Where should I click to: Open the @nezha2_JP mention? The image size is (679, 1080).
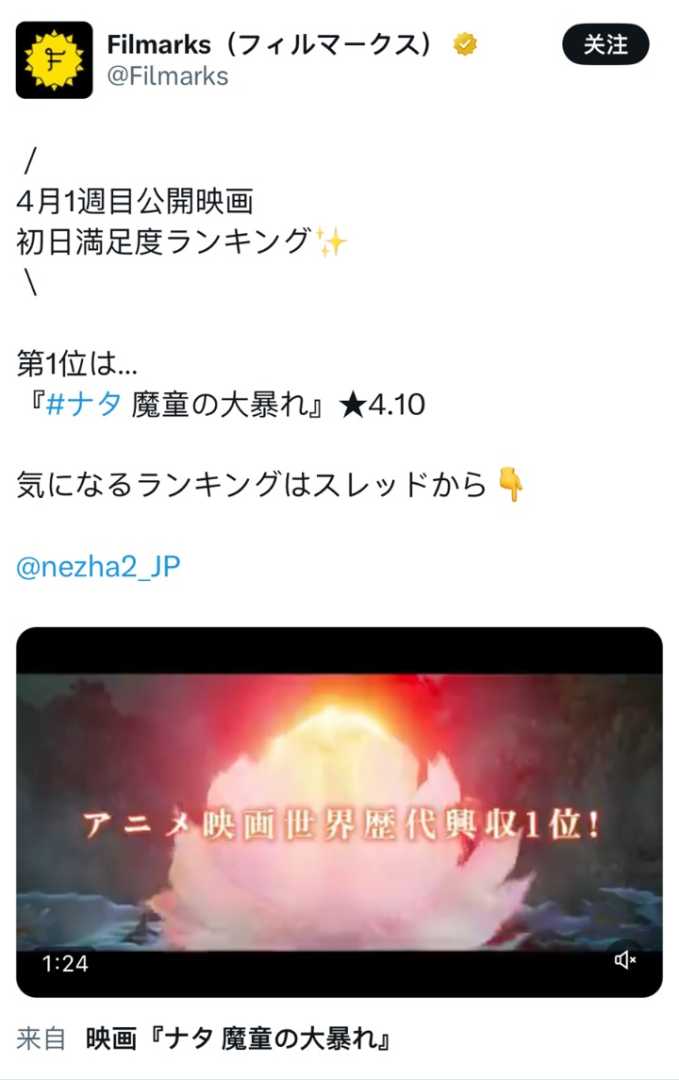tap(99, 567)
